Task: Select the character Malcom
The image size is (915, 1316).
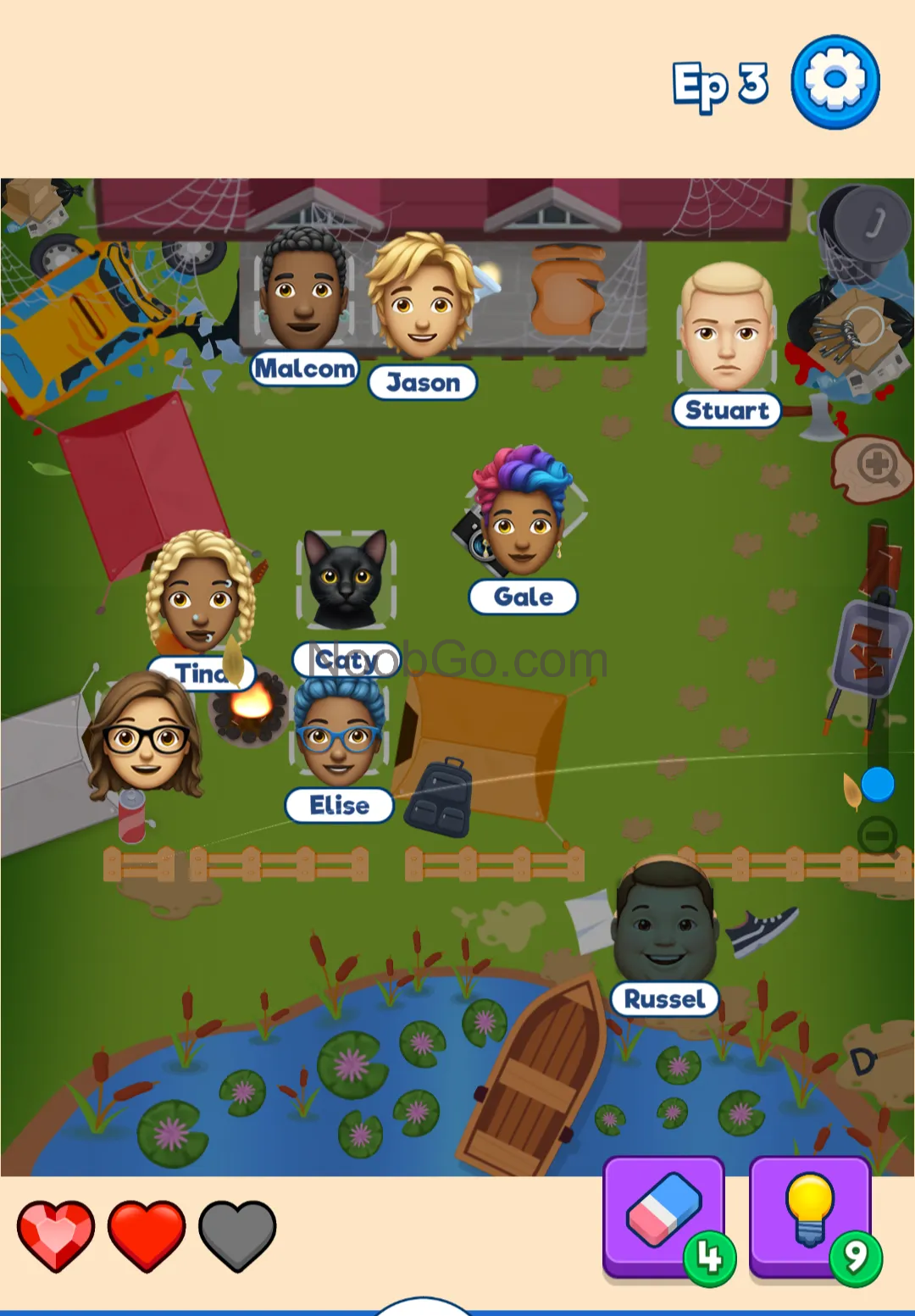Action: (x=303, y=292)
